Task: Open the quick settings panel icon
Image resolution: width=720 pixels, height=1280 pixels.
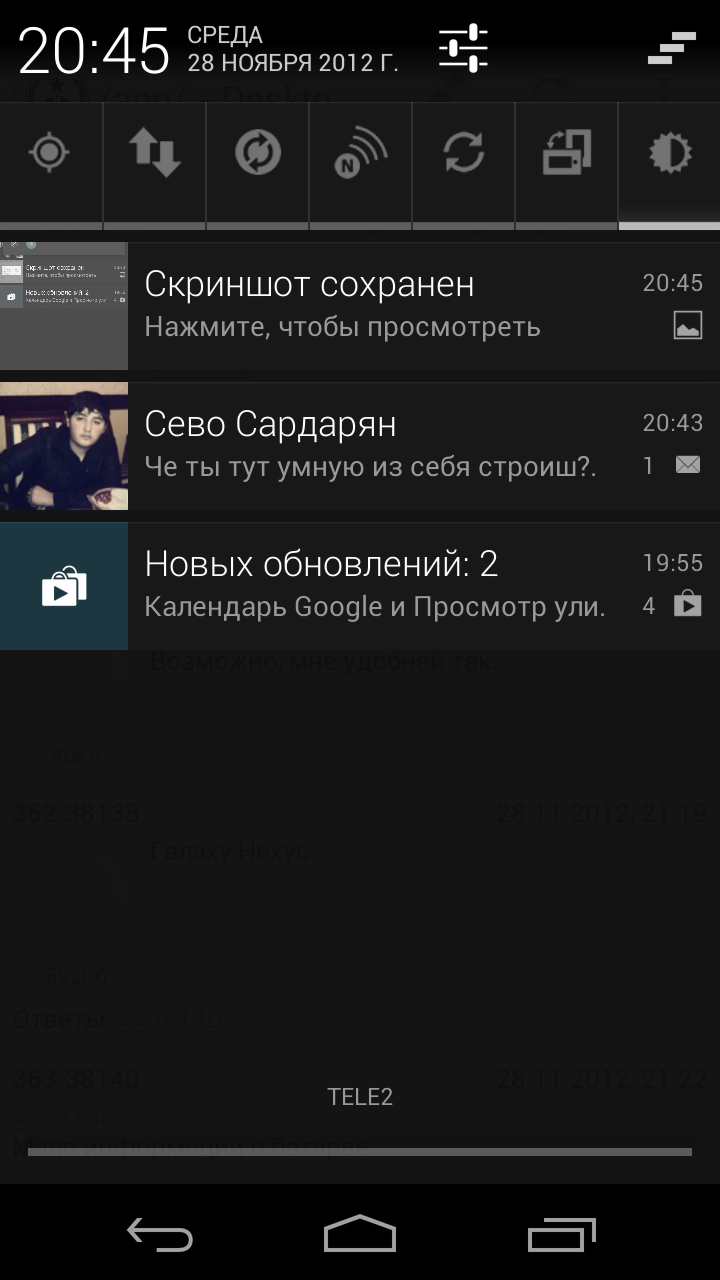Action: tap(463, 47)
